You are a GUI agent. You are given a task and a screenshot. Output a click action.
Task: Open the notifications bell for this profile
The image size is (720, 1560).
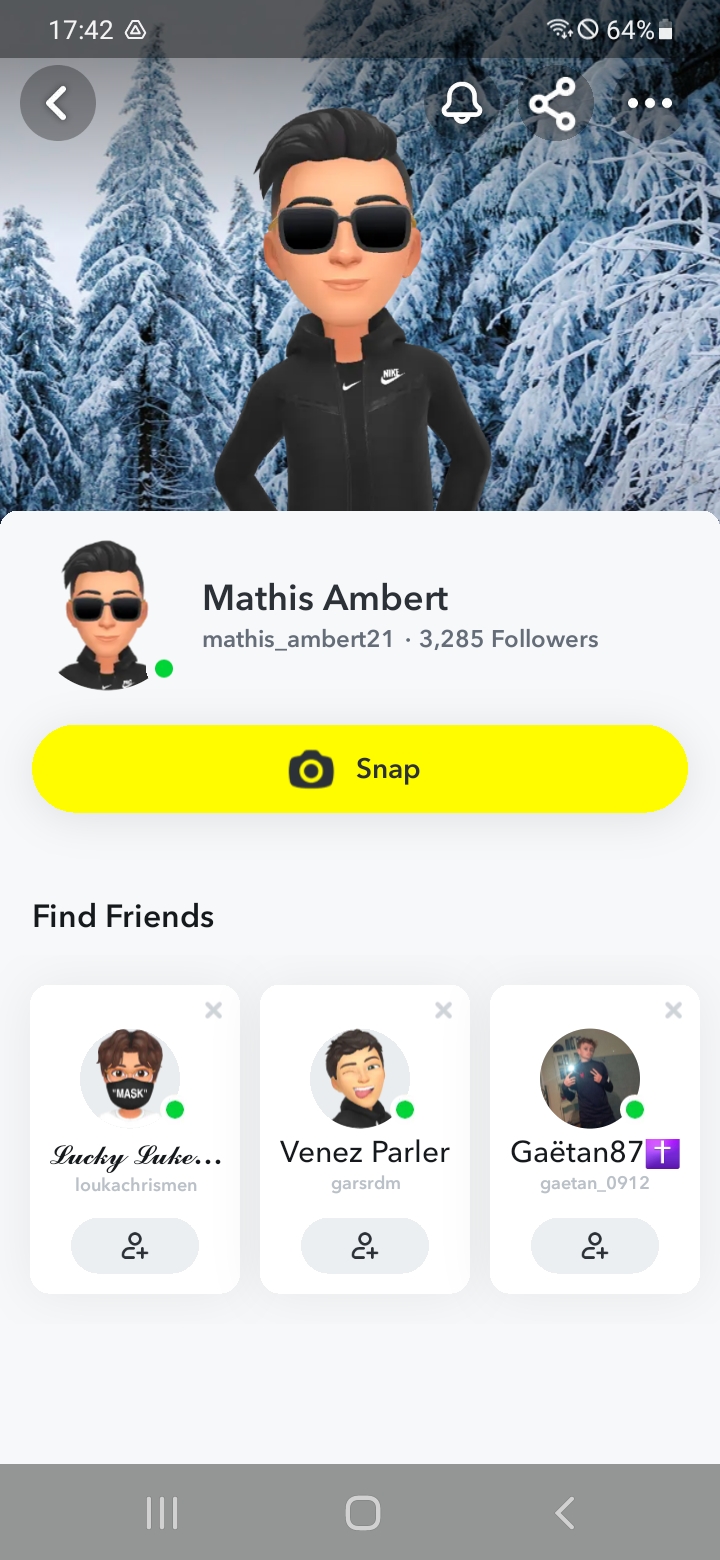pyautogui.click(x=462, y=102)
